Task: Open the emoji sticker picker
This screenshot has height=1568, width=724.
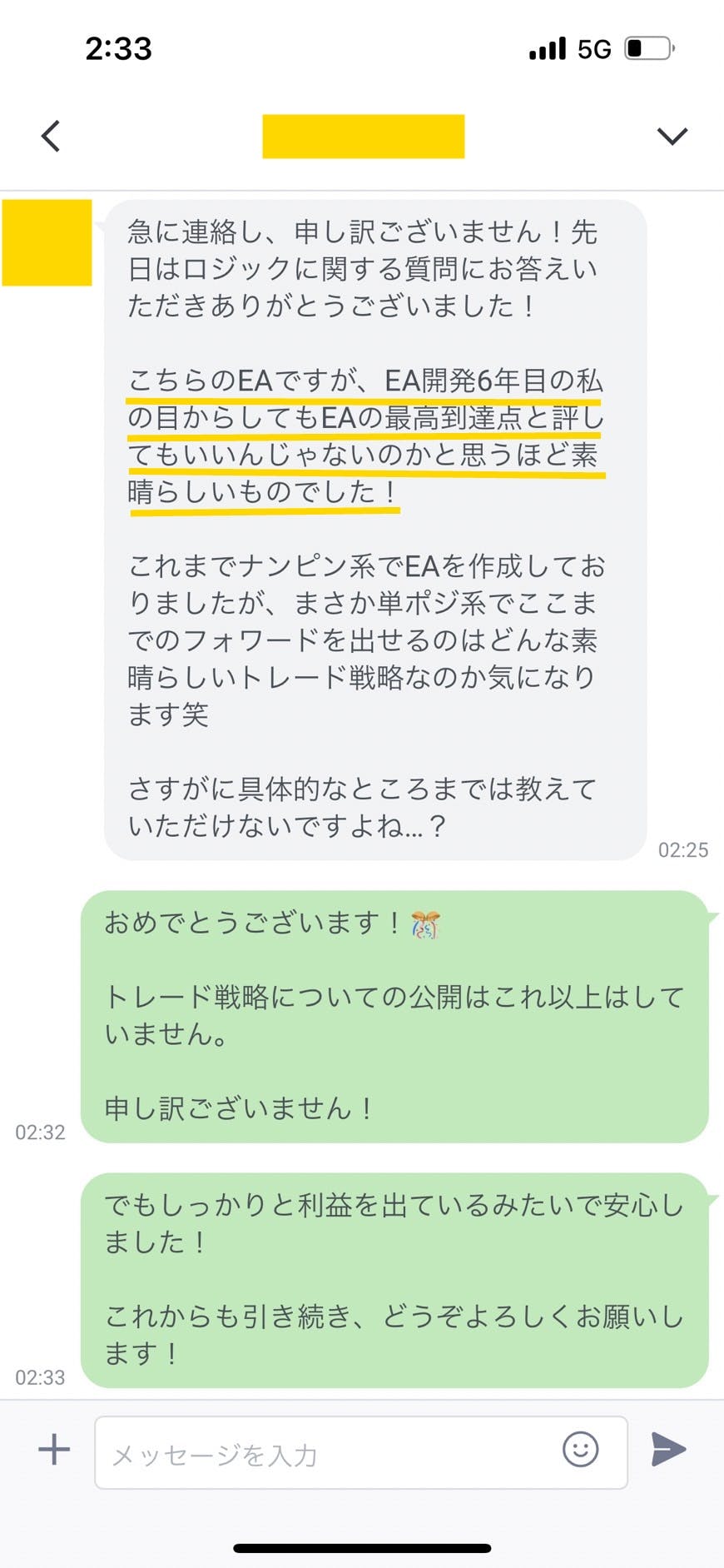Action: point(580,1450)
